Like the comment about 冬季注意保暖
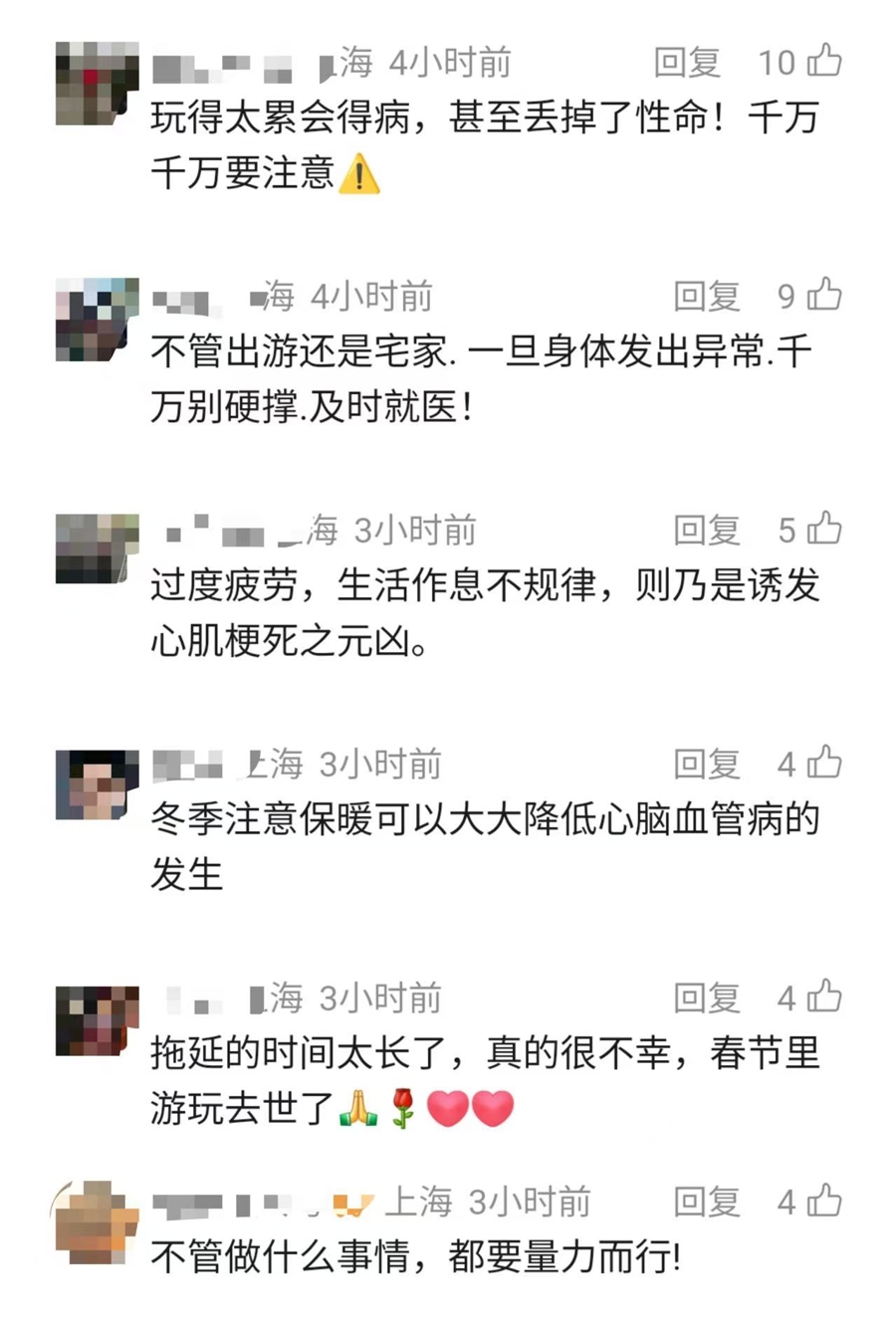The height and width of the screenshot is (1325, 896). [x=824, y=763]
